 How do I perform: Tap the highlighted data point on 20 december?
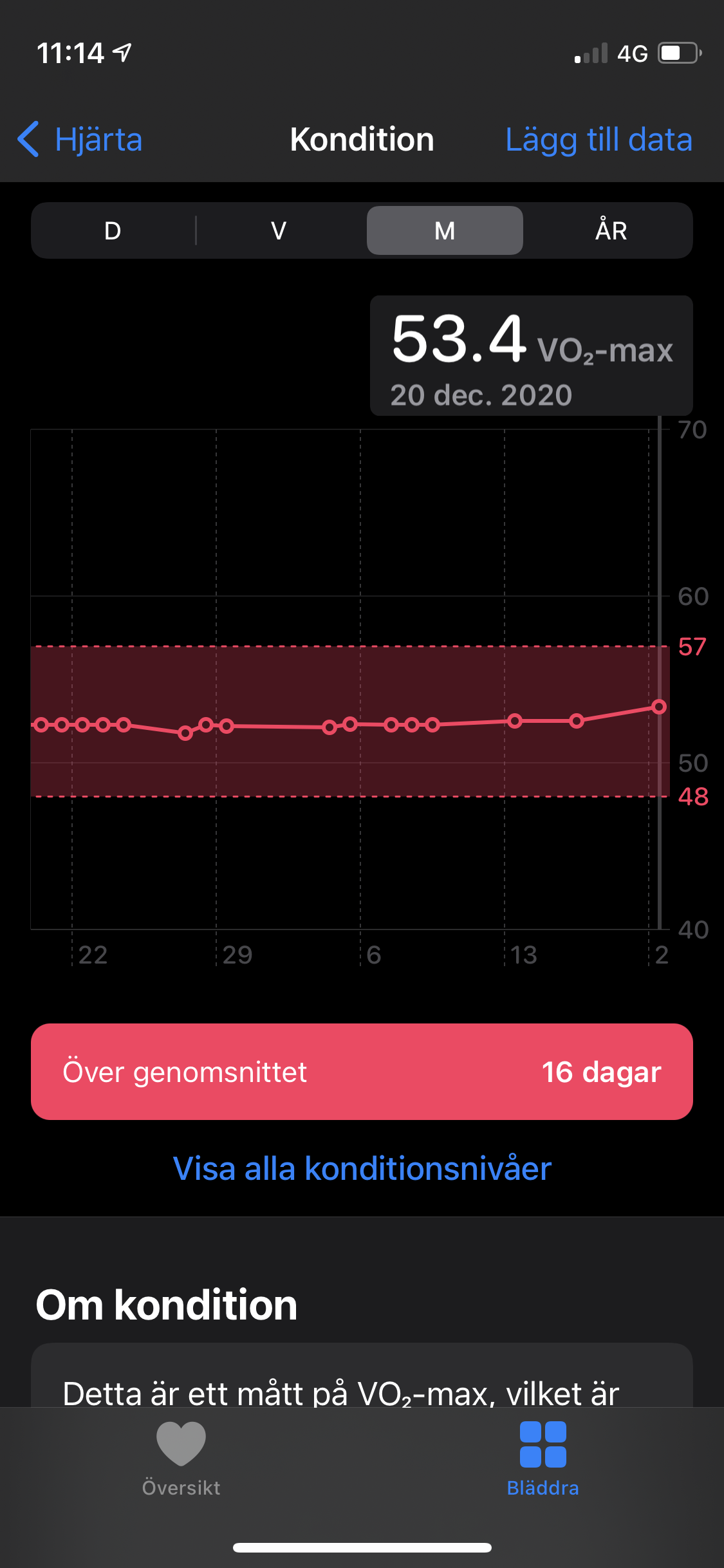tap(658, 707)
